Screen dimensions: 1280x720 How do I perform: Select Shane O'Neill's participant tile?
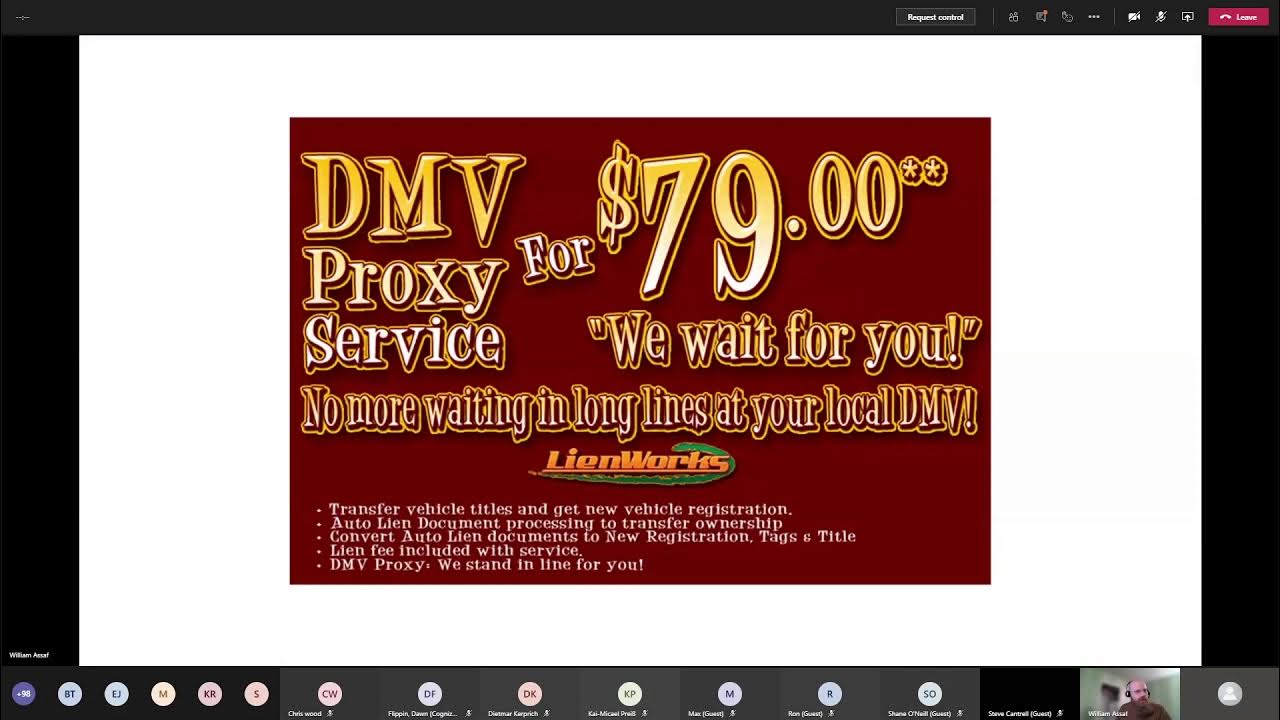pyautogui.click(x=929, y=694)
